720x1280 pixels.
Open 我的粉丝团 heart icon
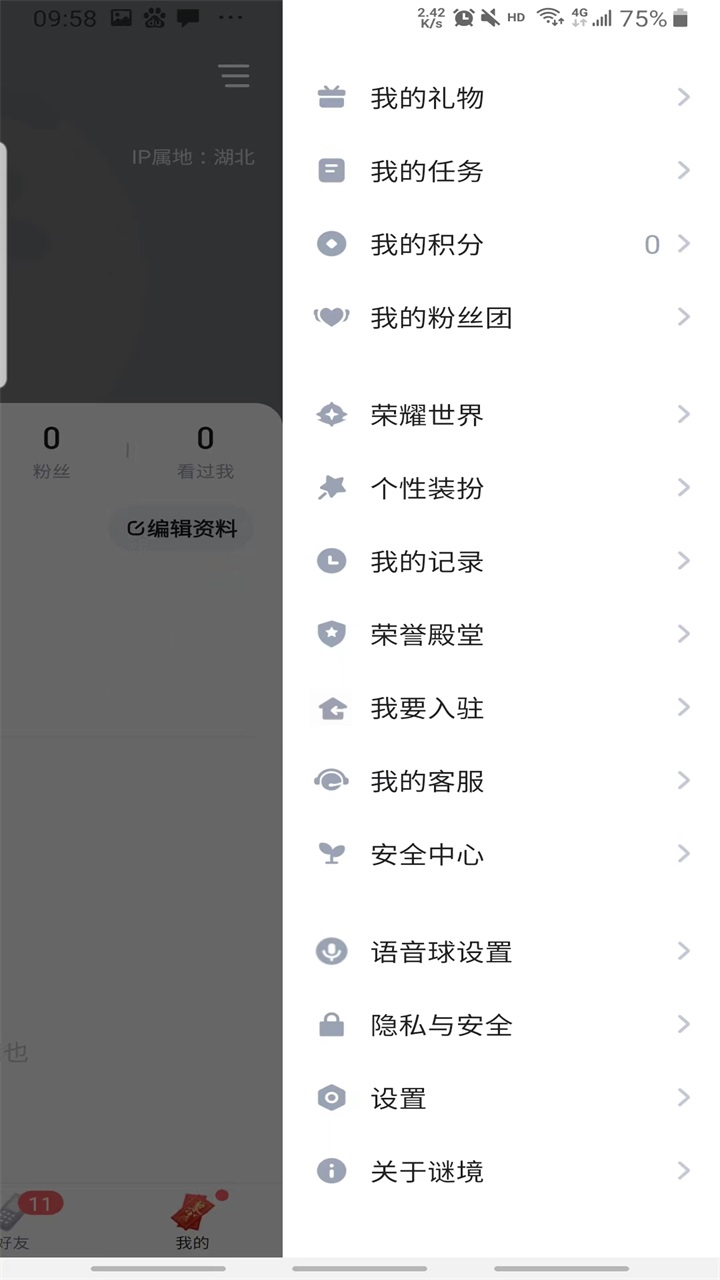coord(331,317)
